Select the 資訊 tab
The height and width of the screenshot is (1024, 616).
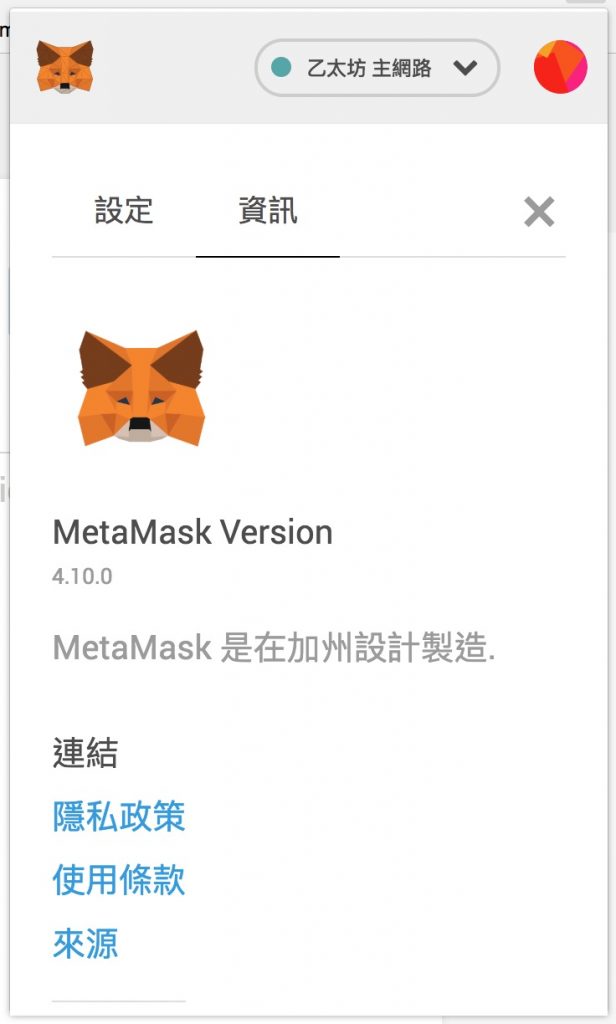click(267, 211)
